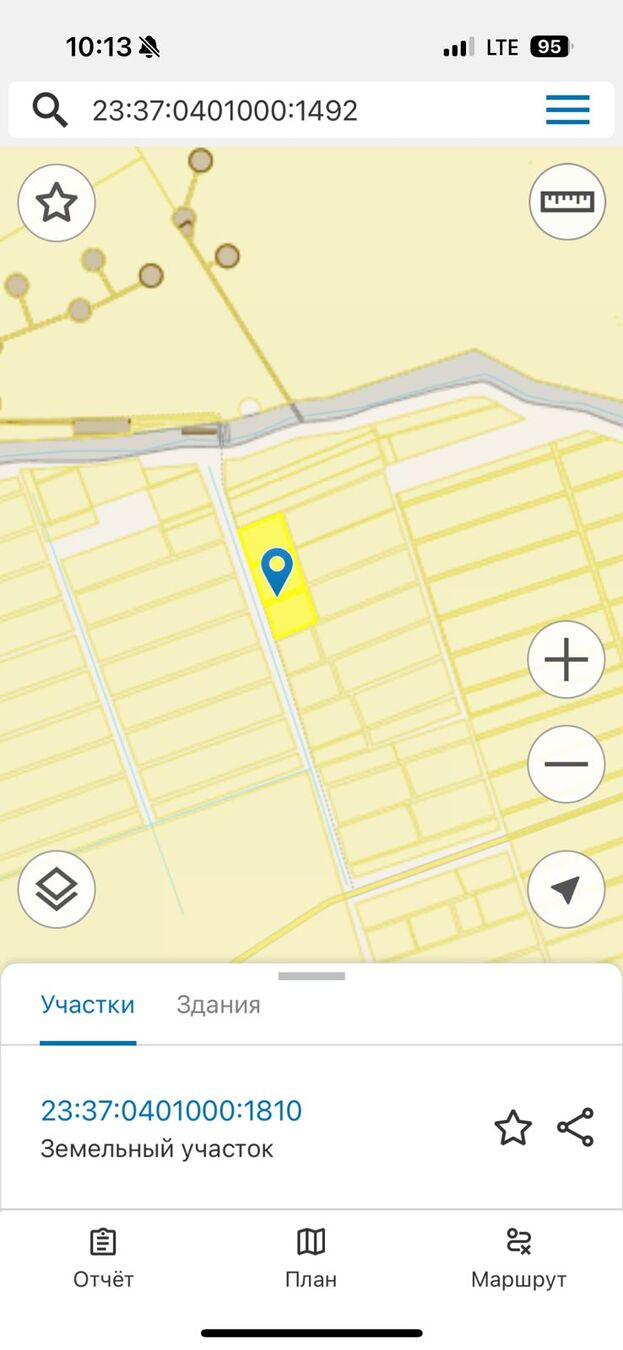
Task: Select the blue map pin marker
Action: 276,571
